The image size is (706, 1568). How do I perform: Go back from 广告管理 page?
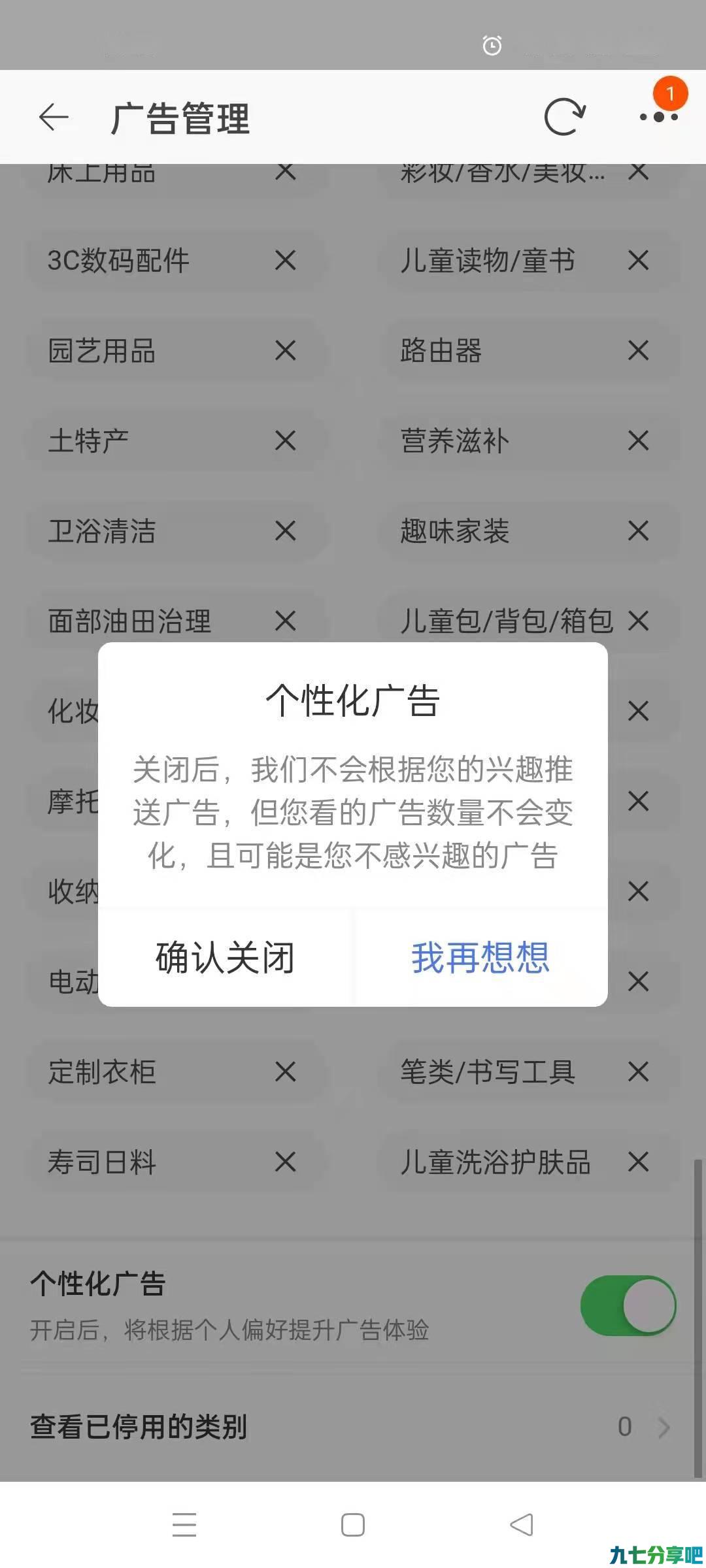point(54,118)
